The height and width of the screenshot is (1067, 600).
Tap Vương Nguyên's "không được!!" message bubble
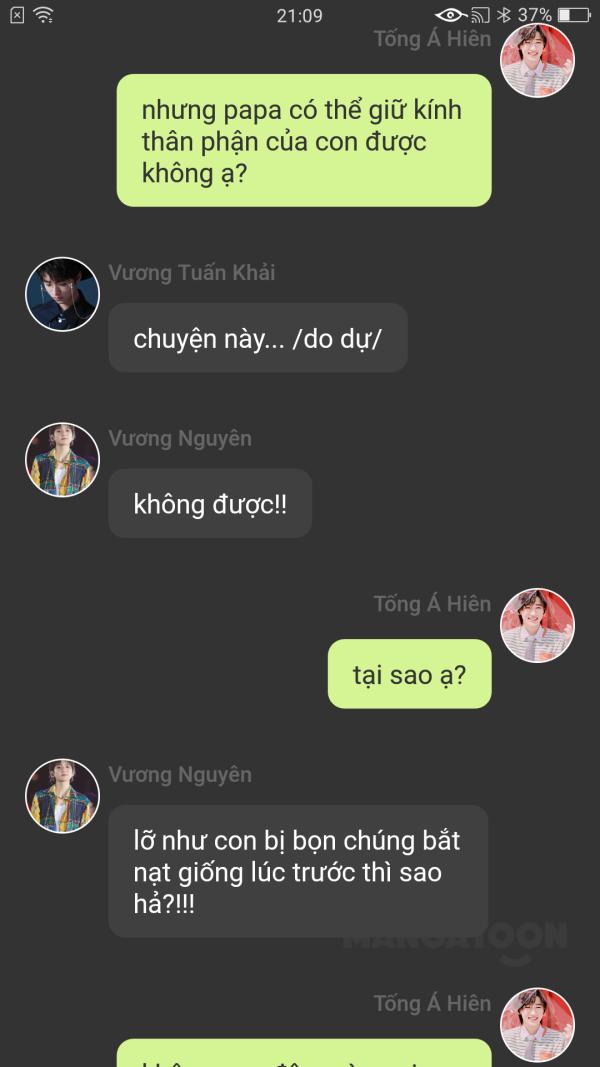[210, 504]
